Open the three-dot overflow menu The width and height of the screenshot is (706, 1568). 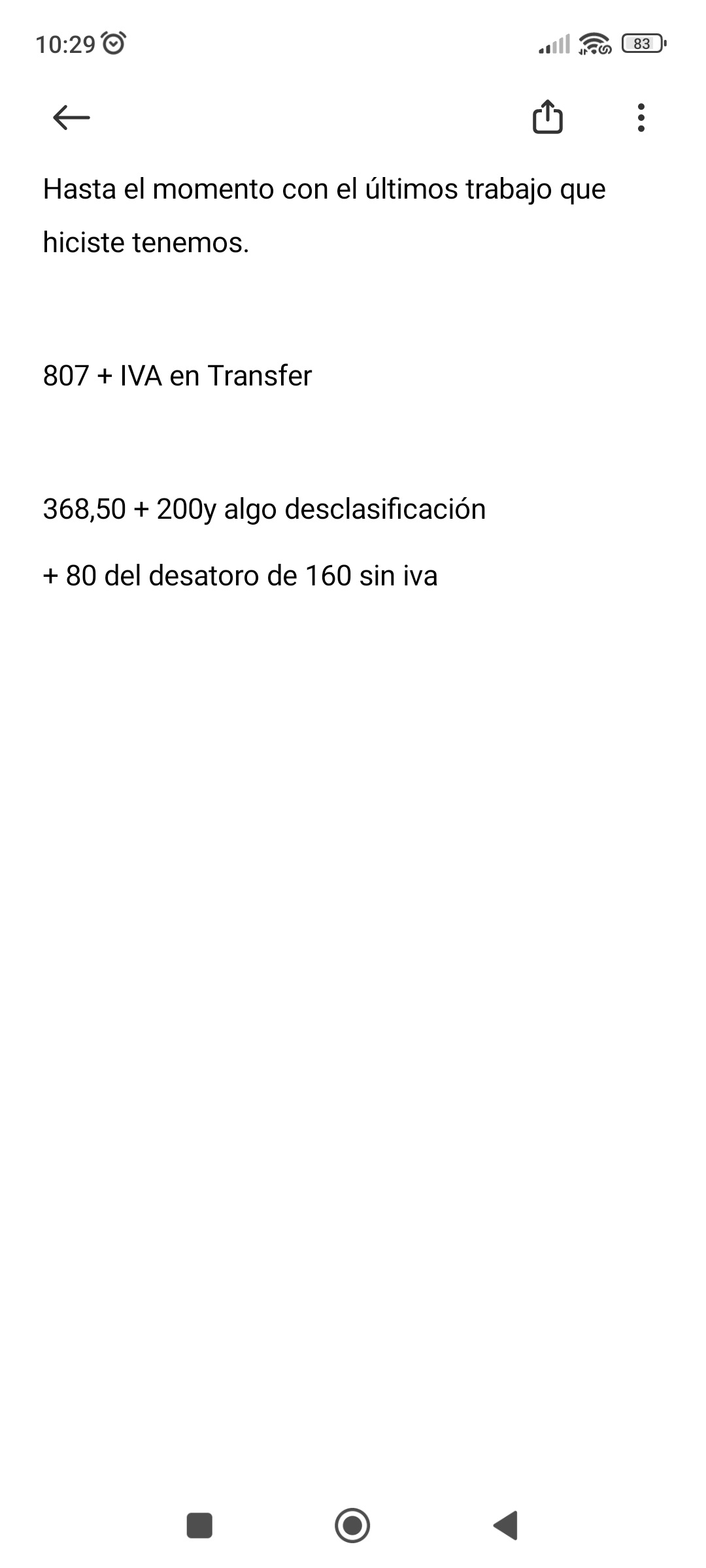click(x=641, y=118)
